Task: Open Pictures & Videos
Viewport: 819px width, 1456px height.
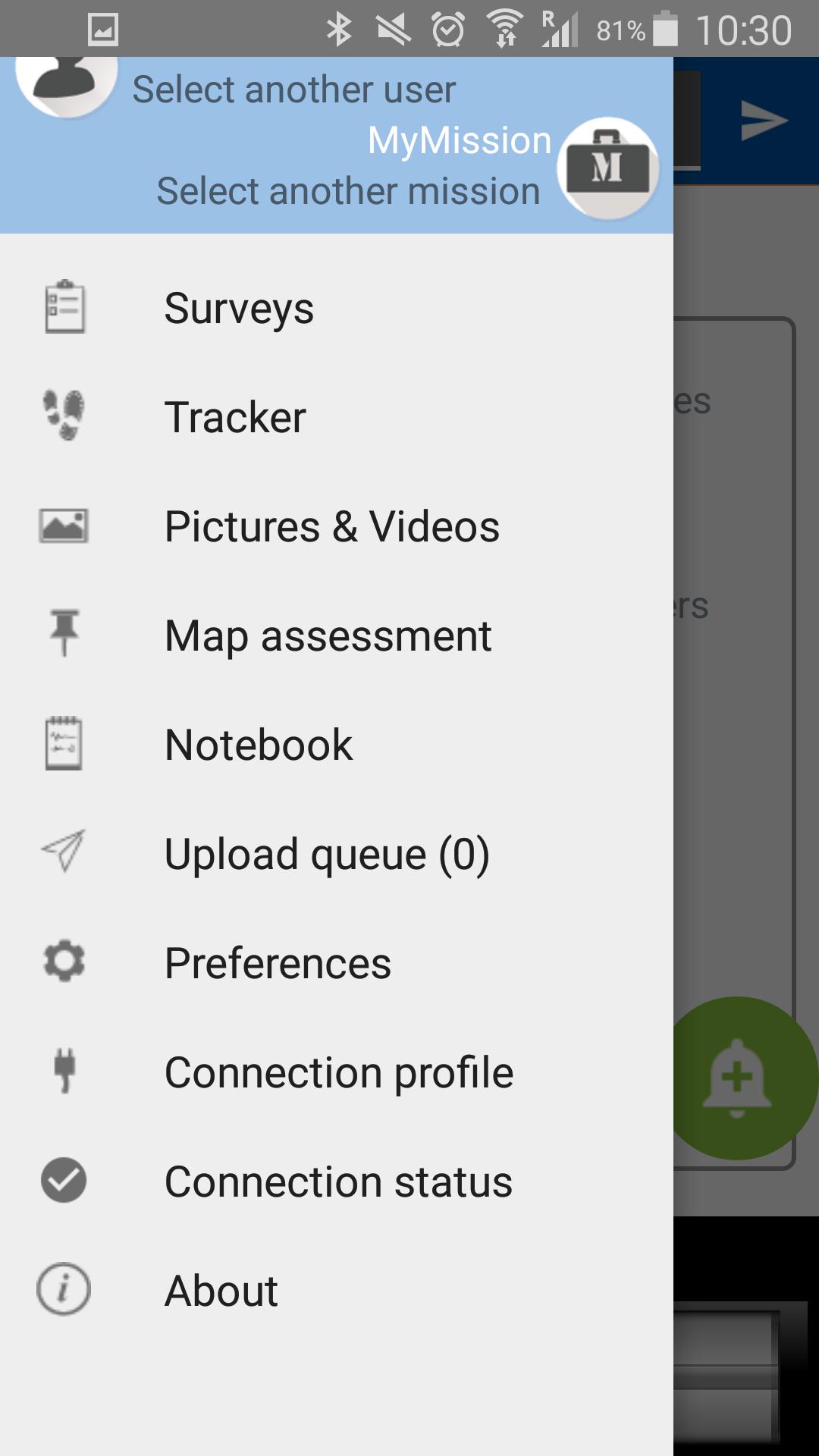Action: tap(331, 527)
